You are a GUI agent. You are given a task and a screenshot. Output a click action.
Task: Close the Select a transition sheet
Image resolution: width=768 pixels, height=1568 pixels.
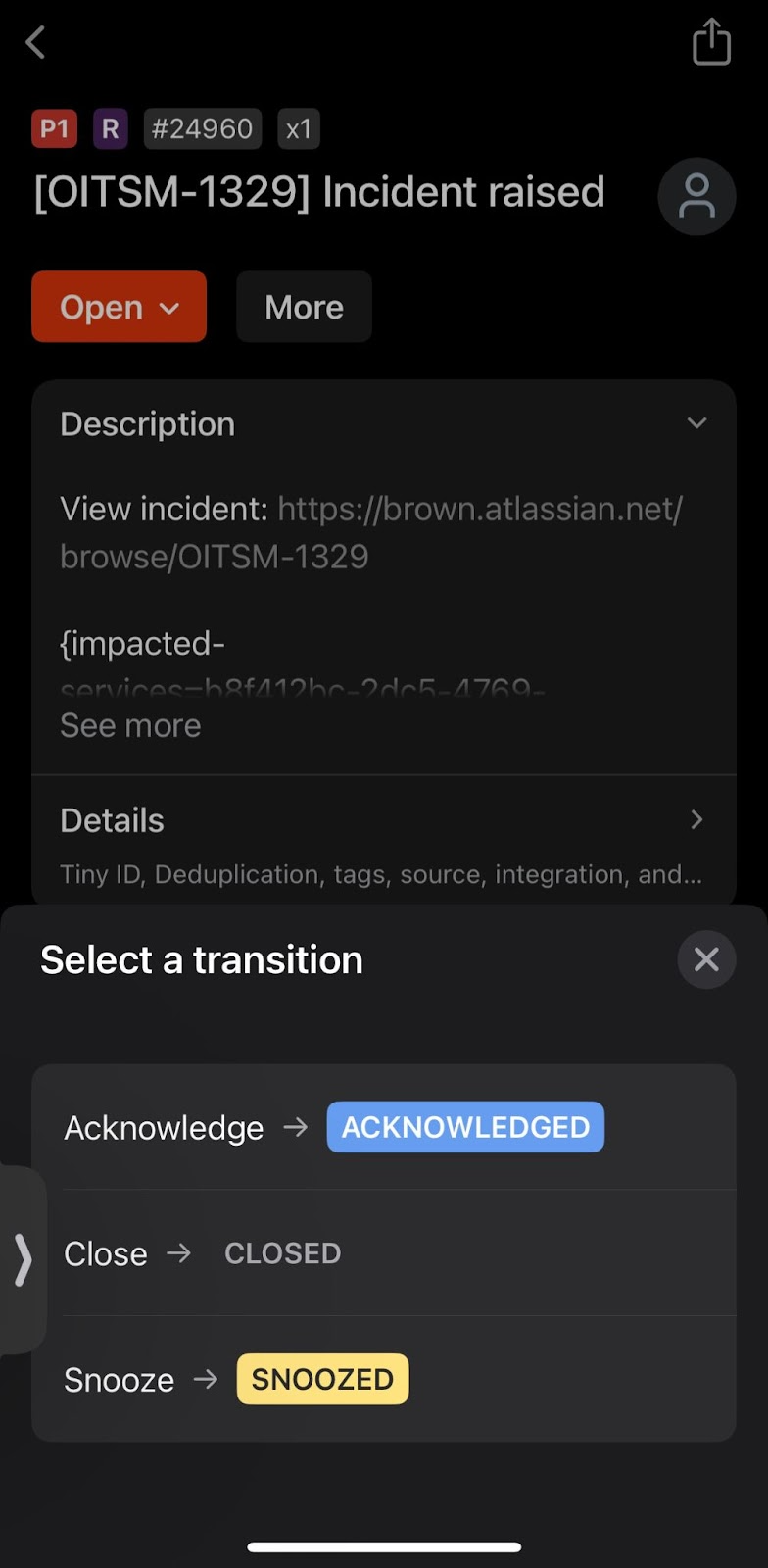[706, 959]
